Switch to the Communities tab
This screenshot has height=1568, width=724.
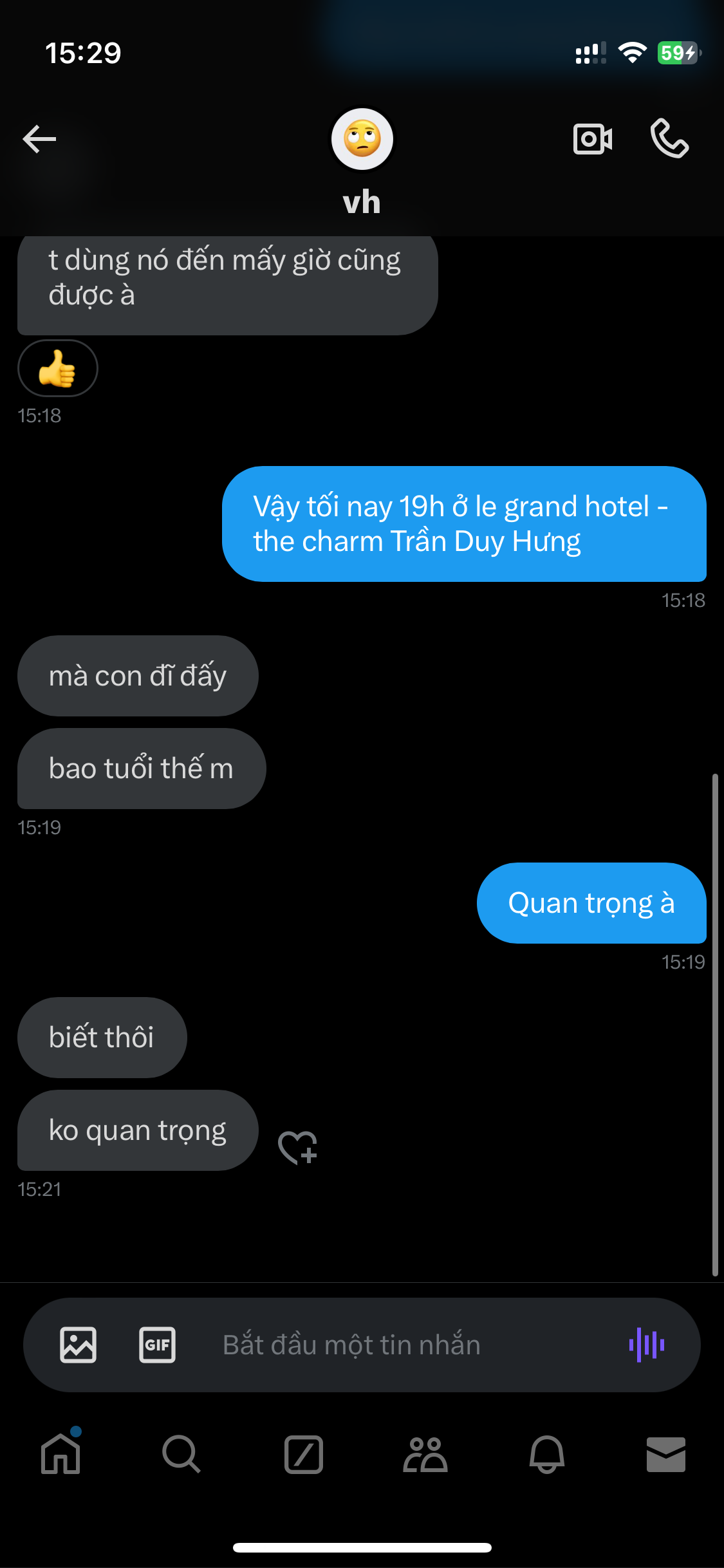pyautogui.click(x=425, y=1454)
